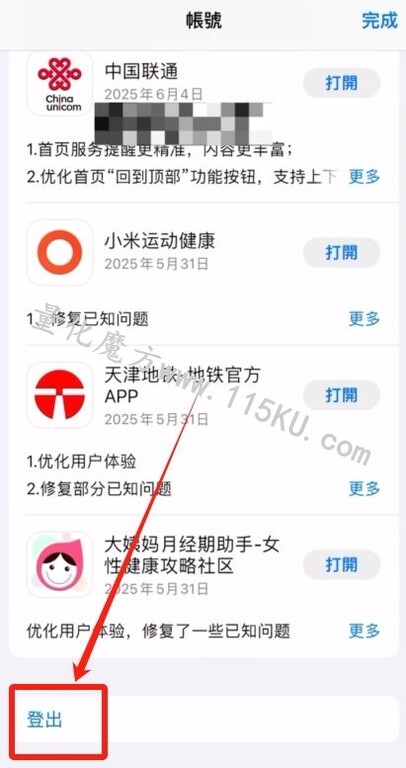This screenshot has height=768, width=406.
Task: View the 大姨妈 app icon details
Action: click(59, 564)
